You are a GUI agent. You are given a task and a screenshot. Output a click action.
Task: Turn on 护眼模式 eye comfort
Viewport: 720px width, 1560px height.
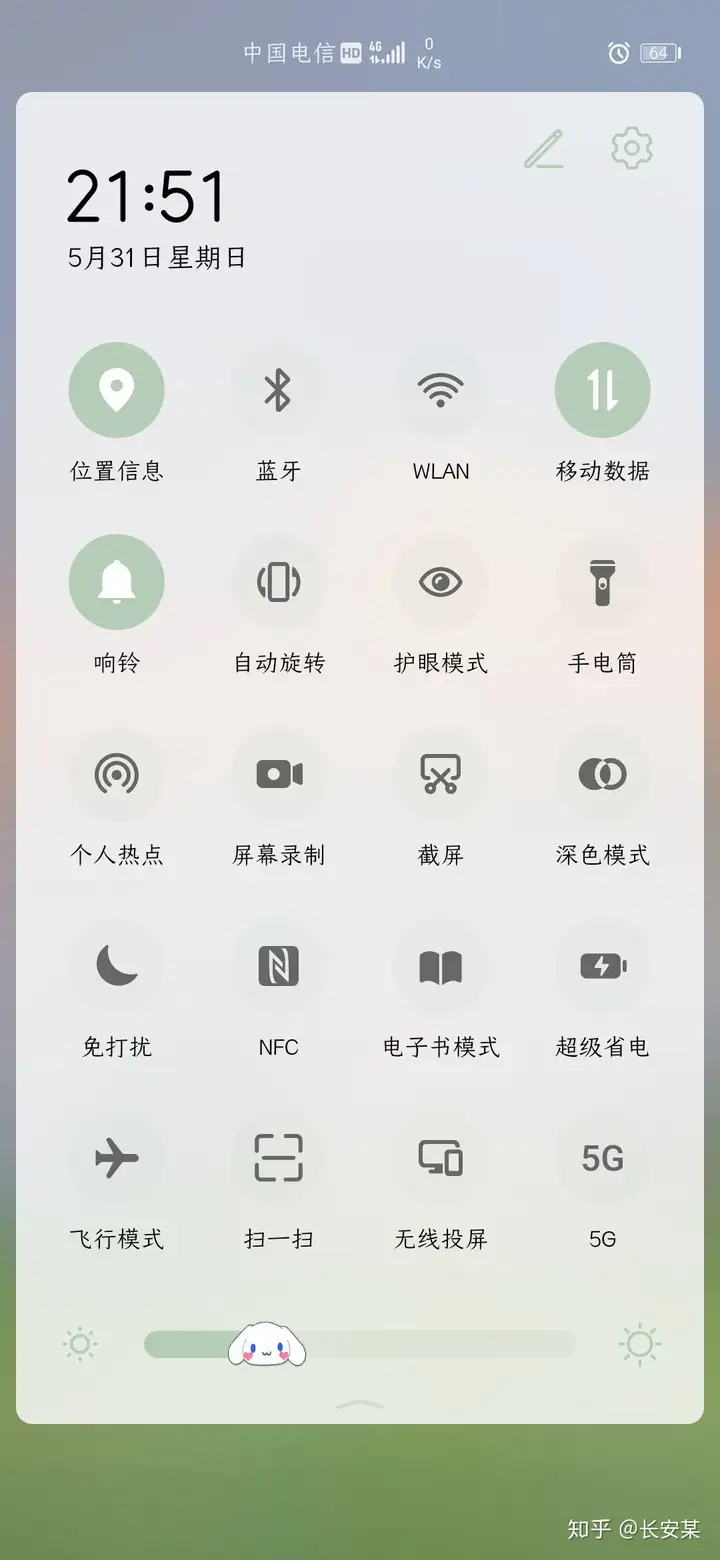[x=440, y=582]
